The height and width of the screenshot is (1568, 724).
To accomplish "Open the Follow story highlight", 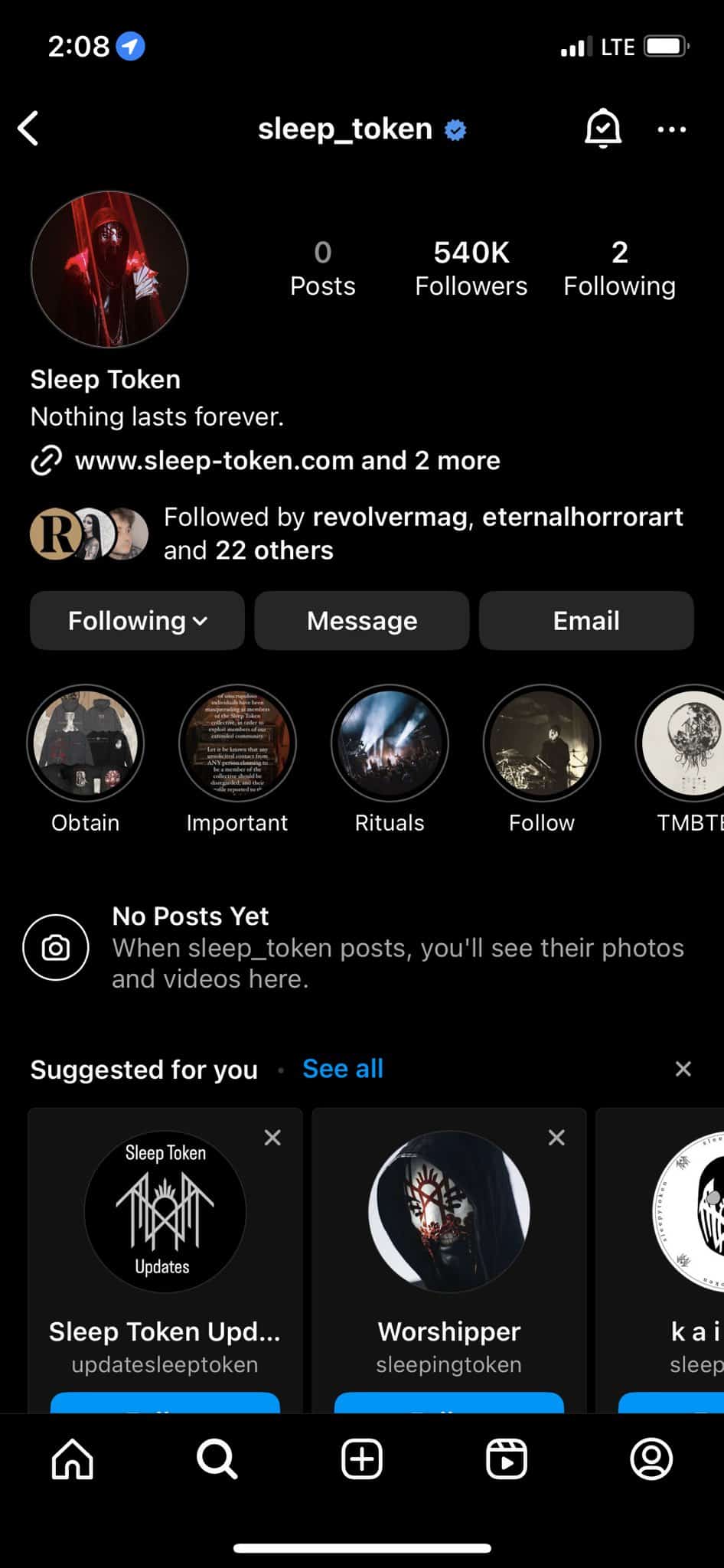I will pos(542,743).
